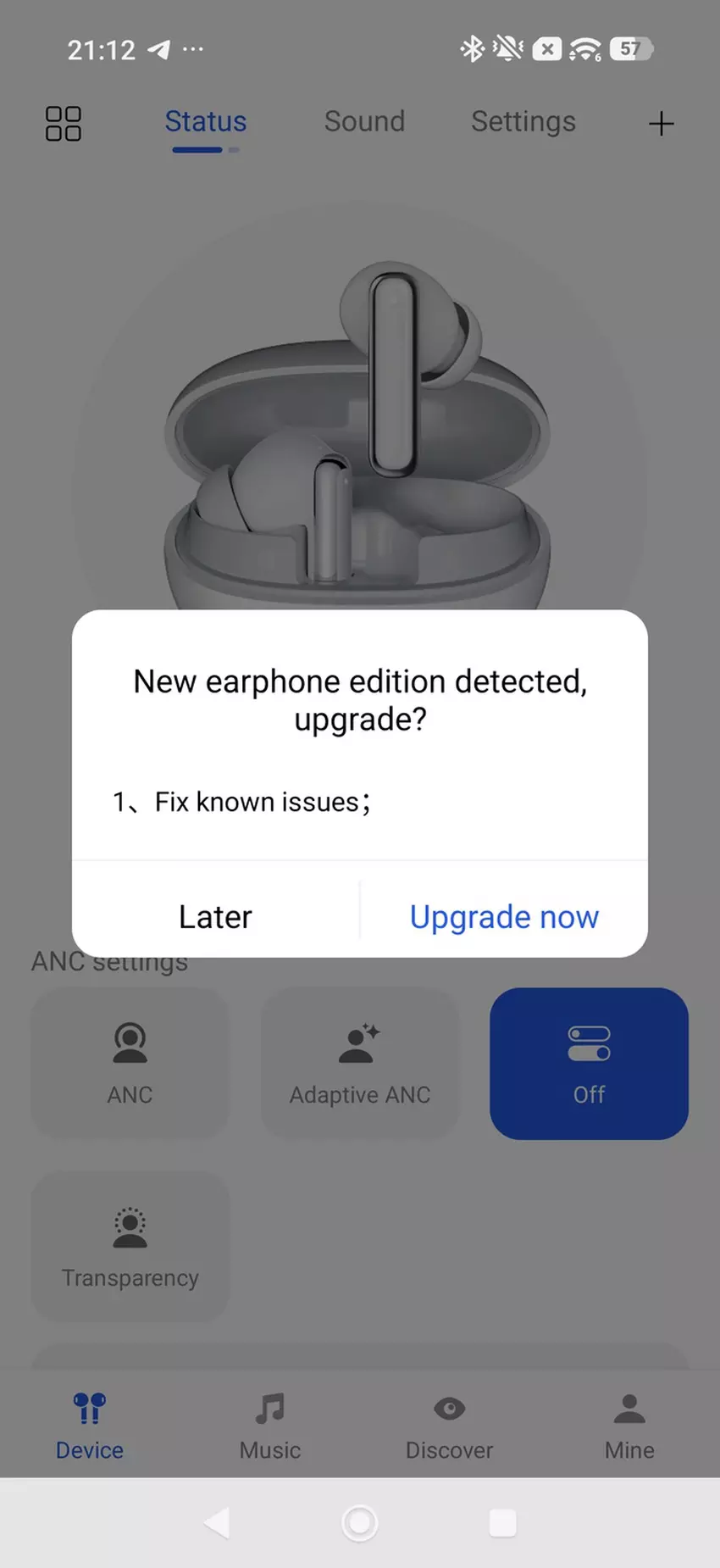Start the firmware update with Upgrade now

(x=504, y=917)
